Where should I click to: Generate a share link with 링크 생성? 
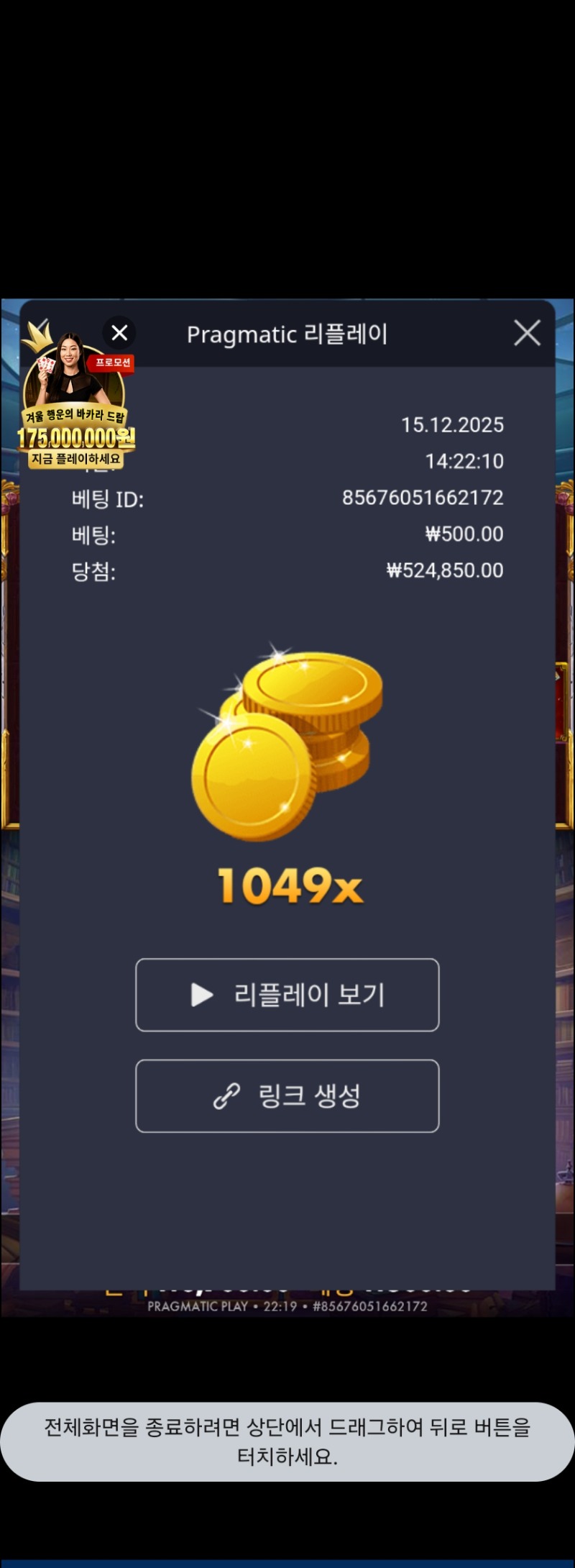[287, 1095]
